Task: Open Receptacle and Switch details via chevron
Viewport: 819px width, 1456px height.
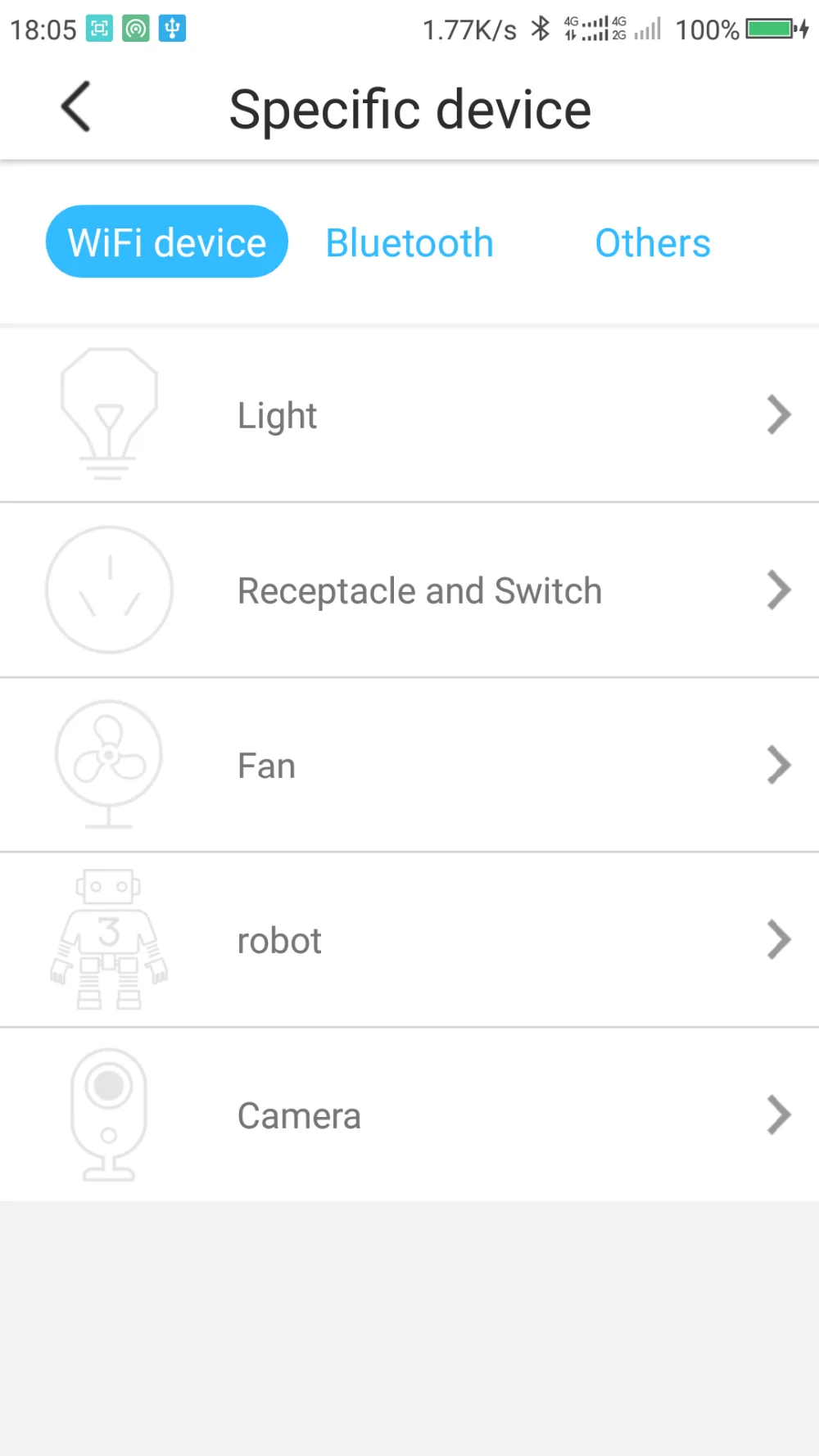Action: coord(779,590)
